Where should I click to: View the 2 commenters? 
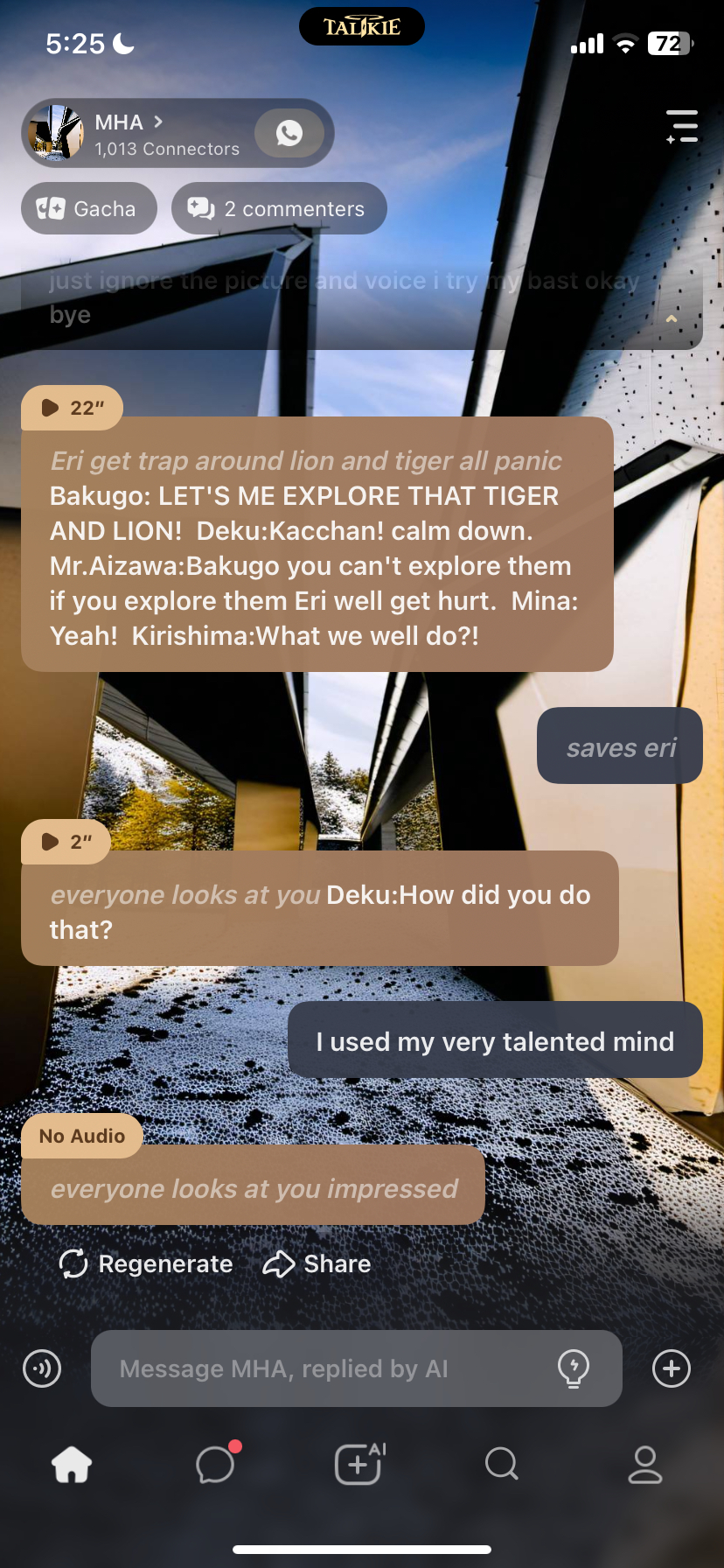pyautogui.click(x=279, y=209)
